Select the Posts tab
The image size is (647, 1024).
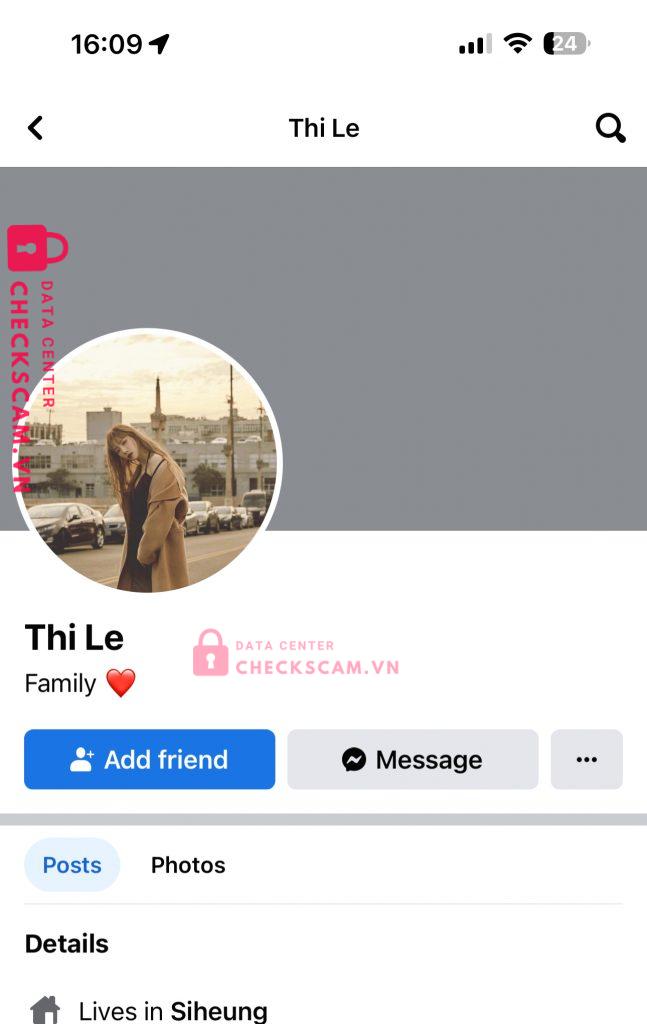click(x=72, y=865)
